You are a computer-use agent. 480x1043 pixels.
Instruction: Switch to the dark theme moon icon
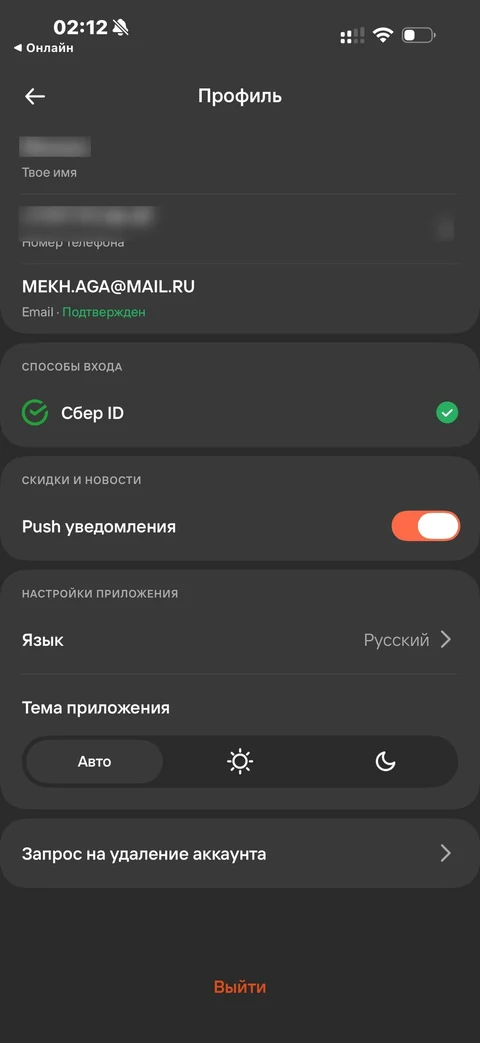click(386, 762)
